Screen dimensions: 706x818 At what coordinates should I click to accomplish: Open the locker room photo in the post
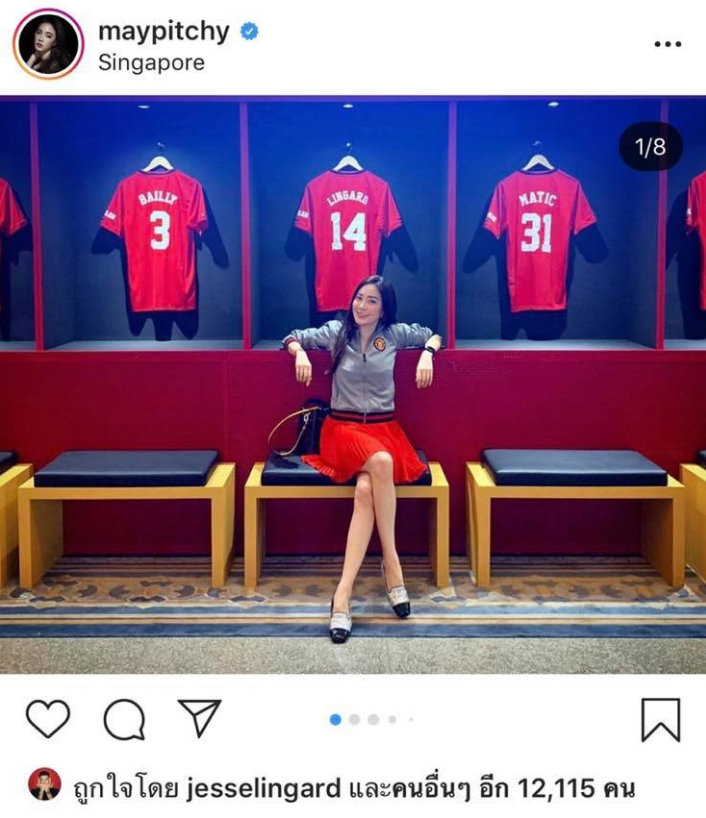pos(353,385)
